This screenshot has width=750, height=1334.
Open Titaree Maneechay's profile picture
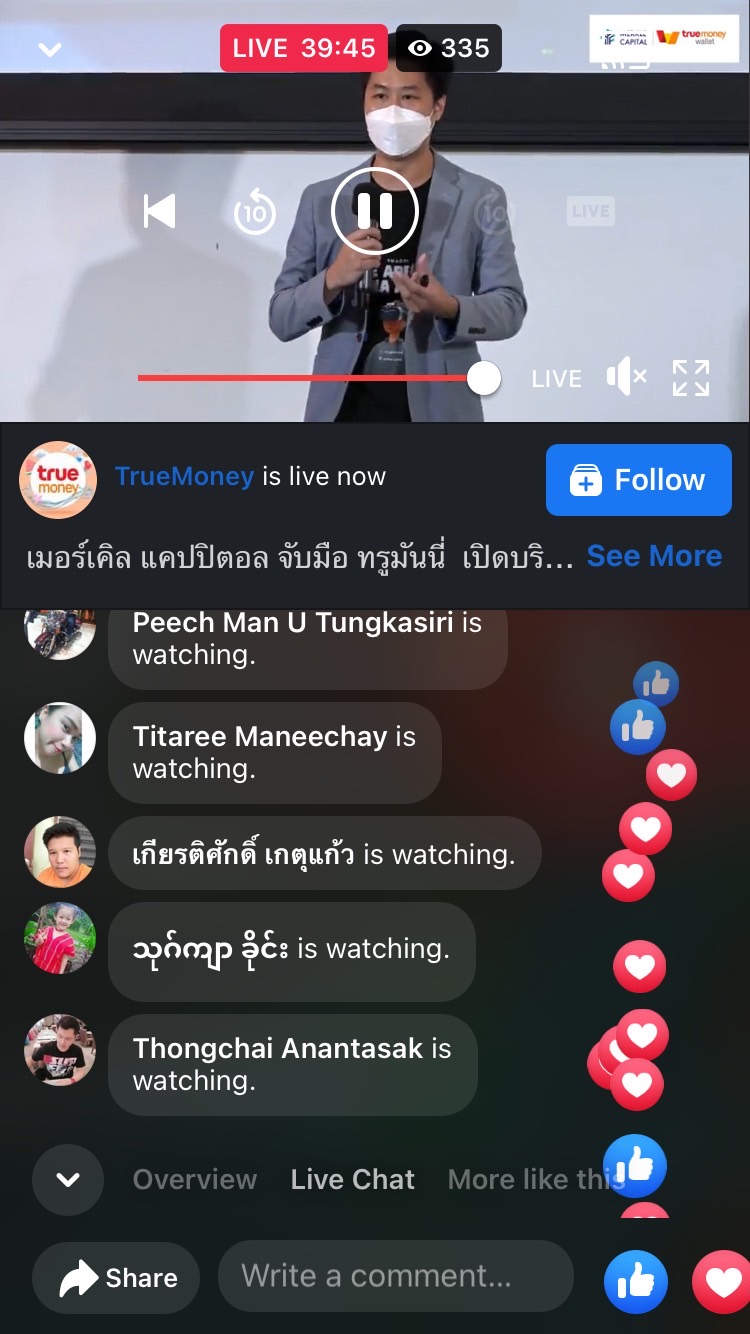60,738
